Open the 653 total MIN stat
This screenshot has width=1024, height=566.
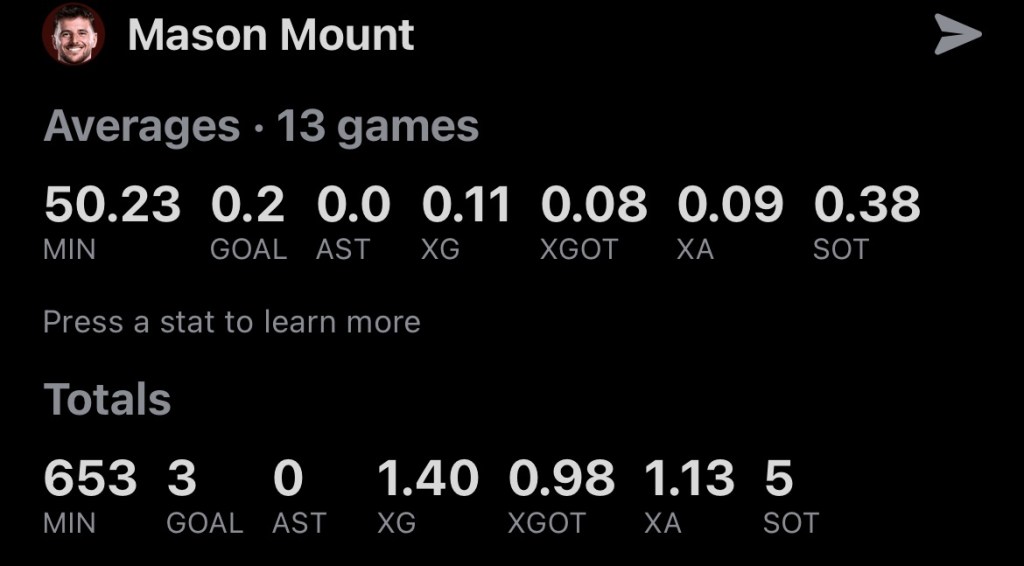point(90,494)
